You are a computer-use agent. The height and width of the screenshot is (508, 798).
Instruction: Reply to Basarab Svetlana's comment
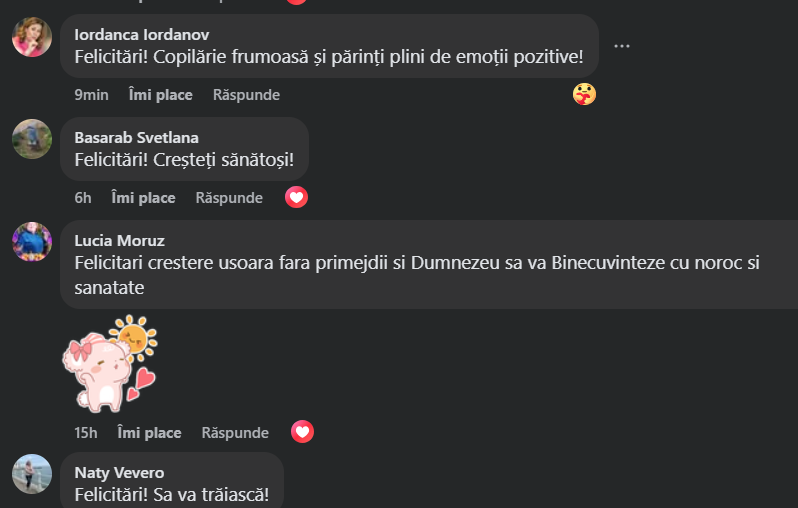(x=229, y=198)
